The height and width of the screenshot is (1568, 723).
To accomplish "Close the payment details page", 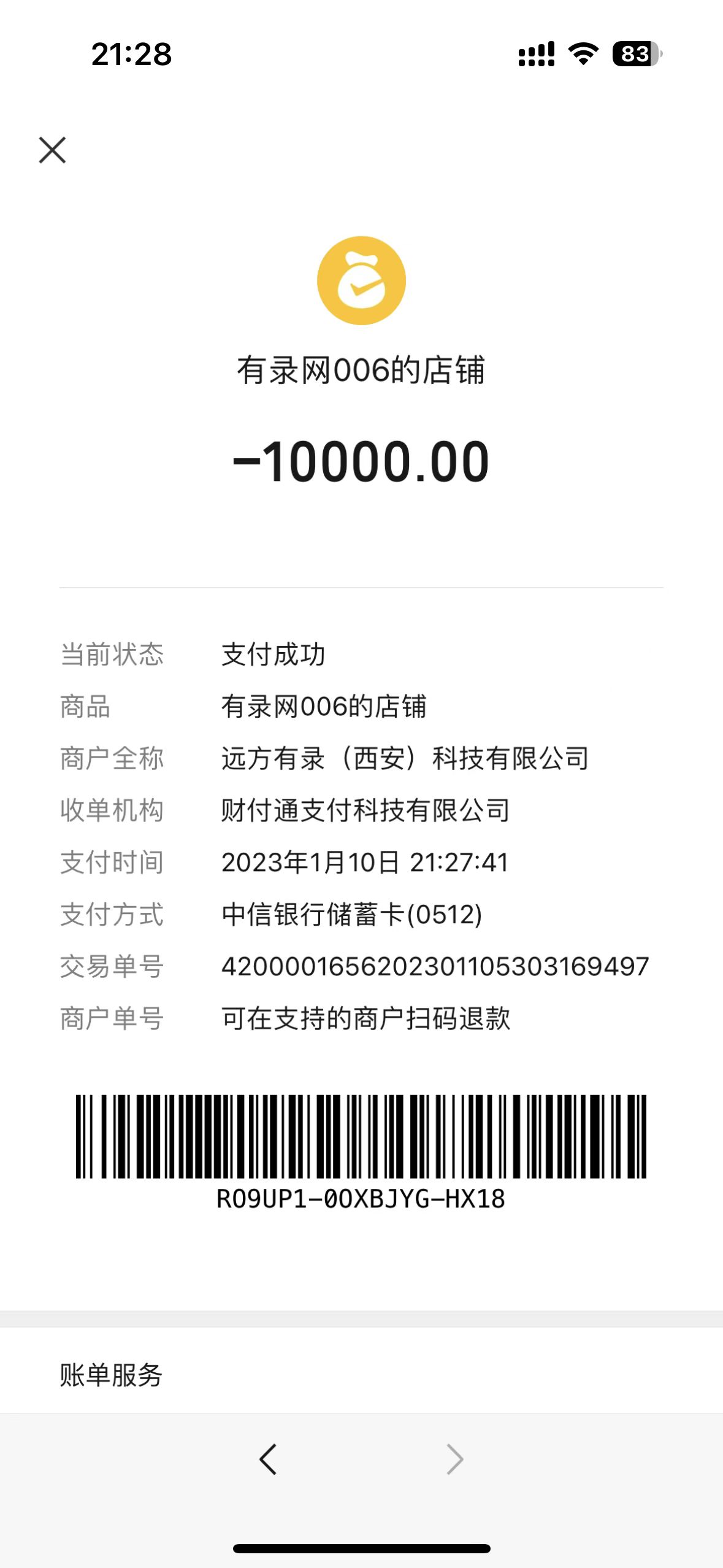I will [52, 150].
